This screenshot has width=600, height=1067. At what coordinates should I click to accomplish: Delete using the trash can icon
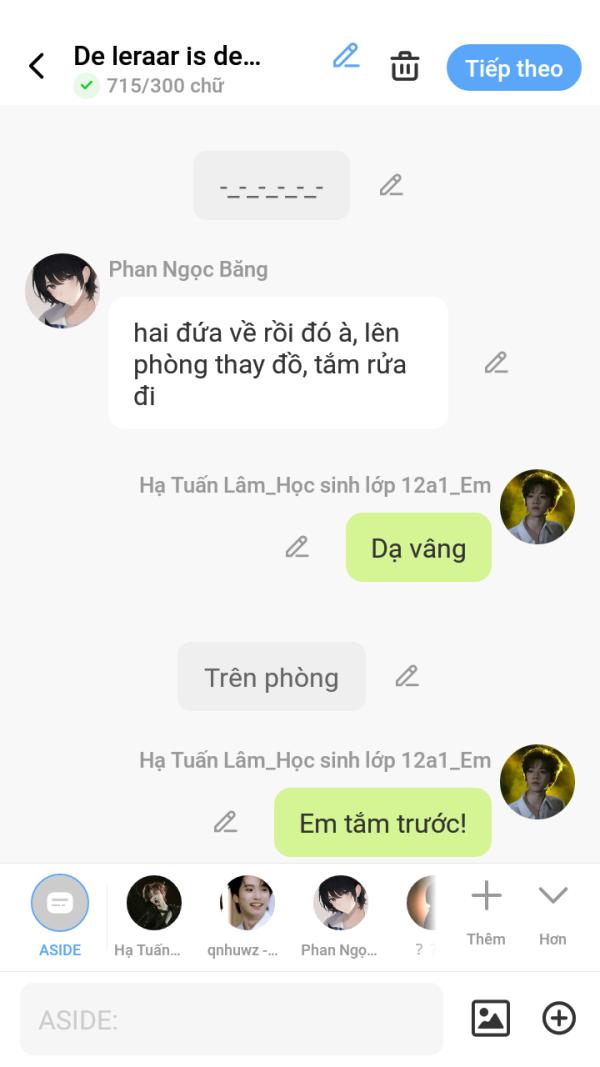pos(404,67)
